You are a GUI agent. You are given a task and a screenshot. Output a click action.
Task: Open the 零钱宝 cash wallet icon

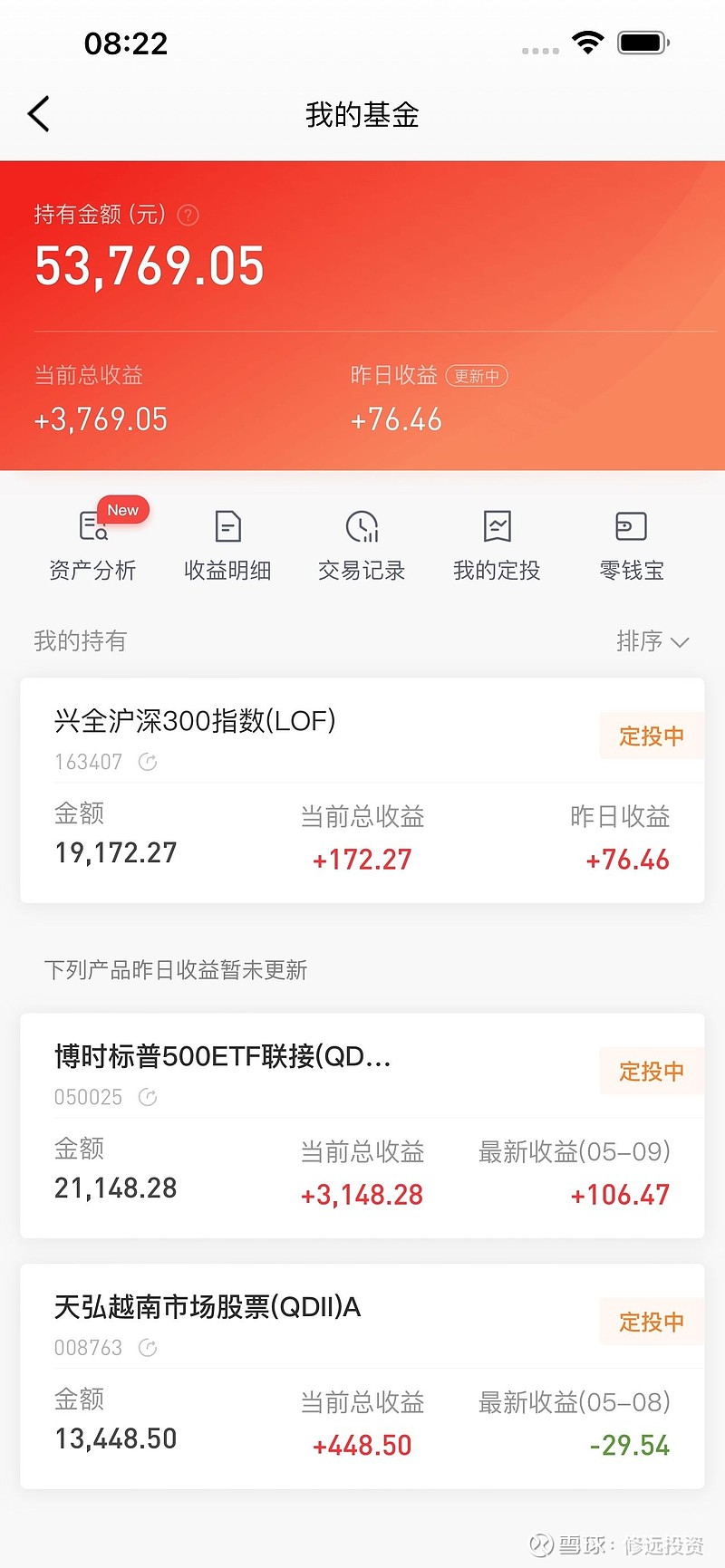tap(630, 542)
